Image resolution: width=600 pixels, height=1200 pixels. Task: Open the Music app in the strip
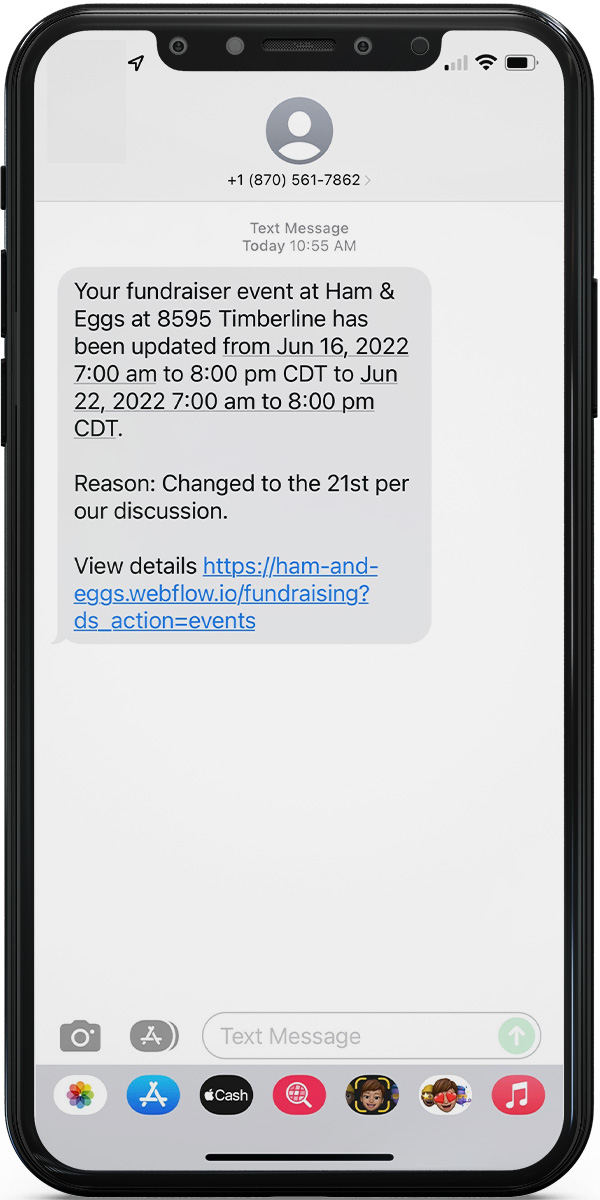coord(518,1095)
